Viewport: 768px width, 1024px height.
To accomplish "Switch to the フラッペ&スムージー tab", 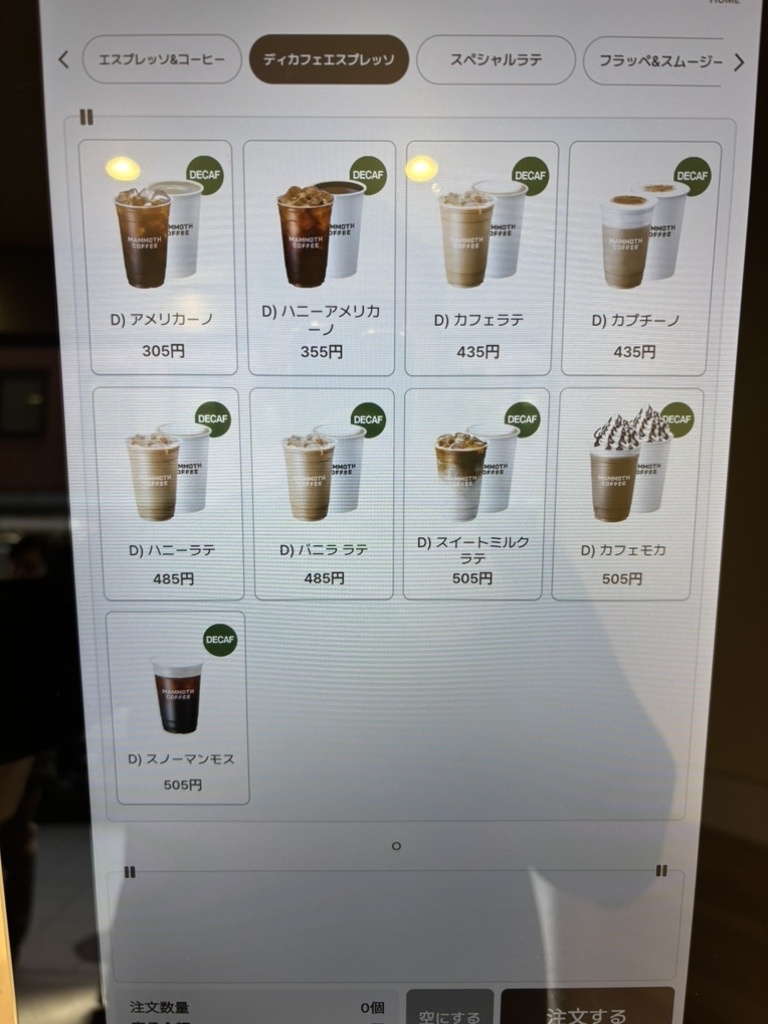I will [658, 61].
